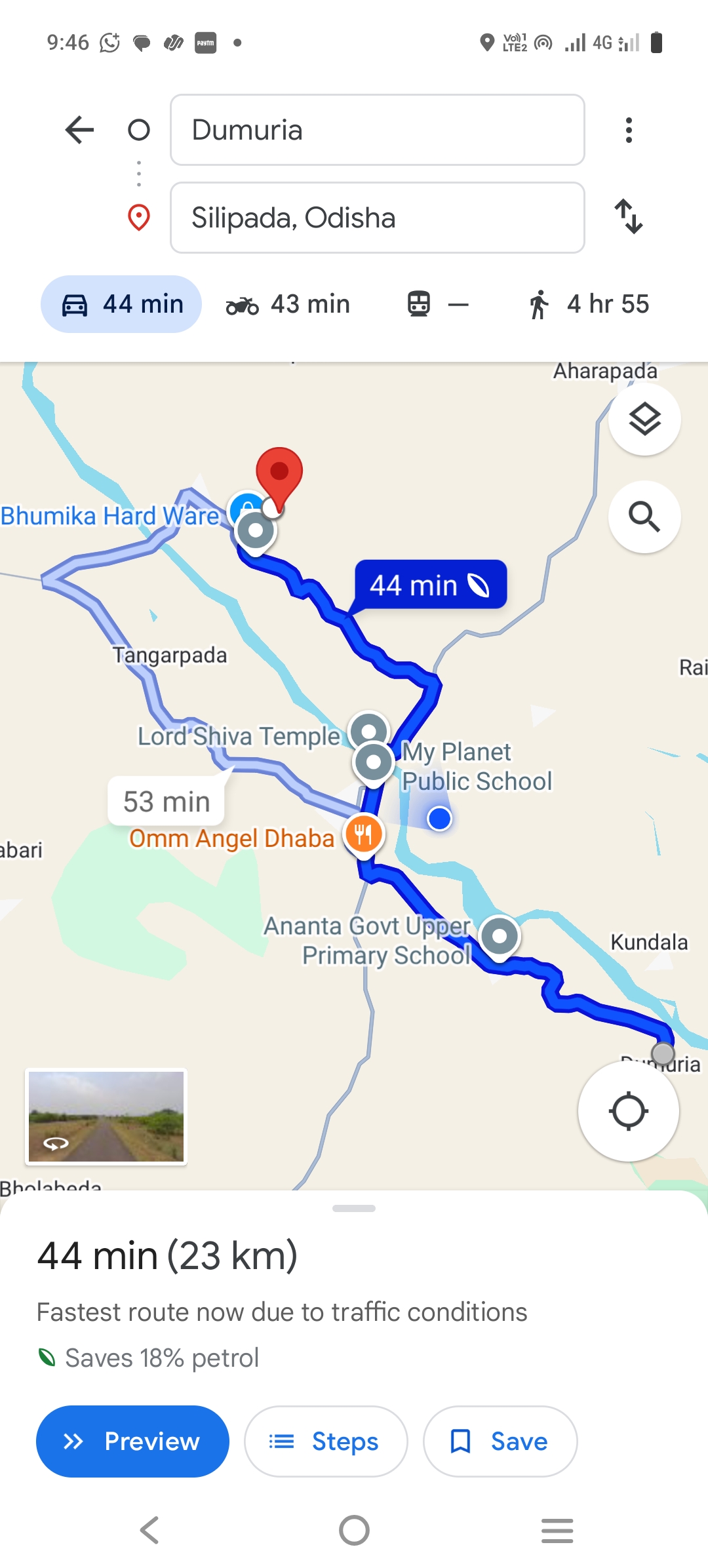This screenshot has height=1568, width=708.
Task: Open map layers selector
Action: pyautogui.click(x=644, y=419)
